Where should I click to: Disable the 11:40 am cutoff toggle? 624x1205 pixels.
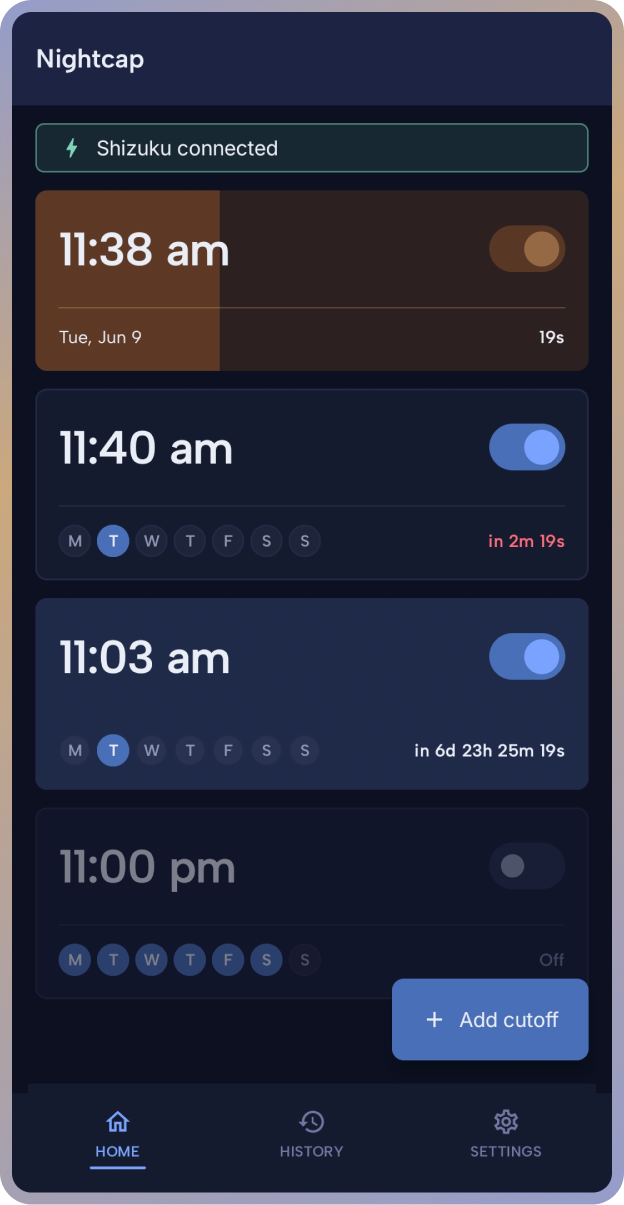pos(527,447)
